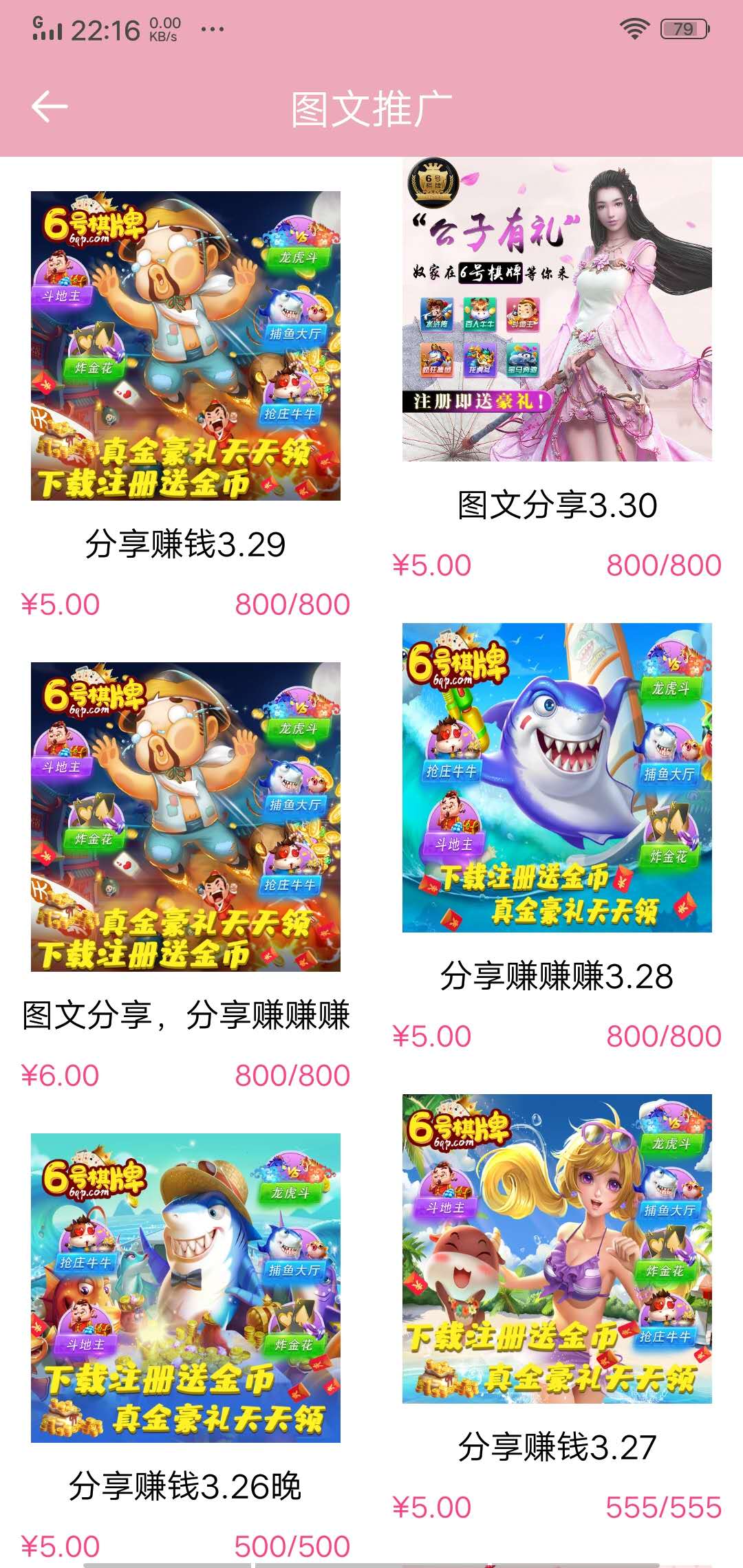
Task: Select the 图文分享3.30 promo title
Action: click(x=557, y=505)
